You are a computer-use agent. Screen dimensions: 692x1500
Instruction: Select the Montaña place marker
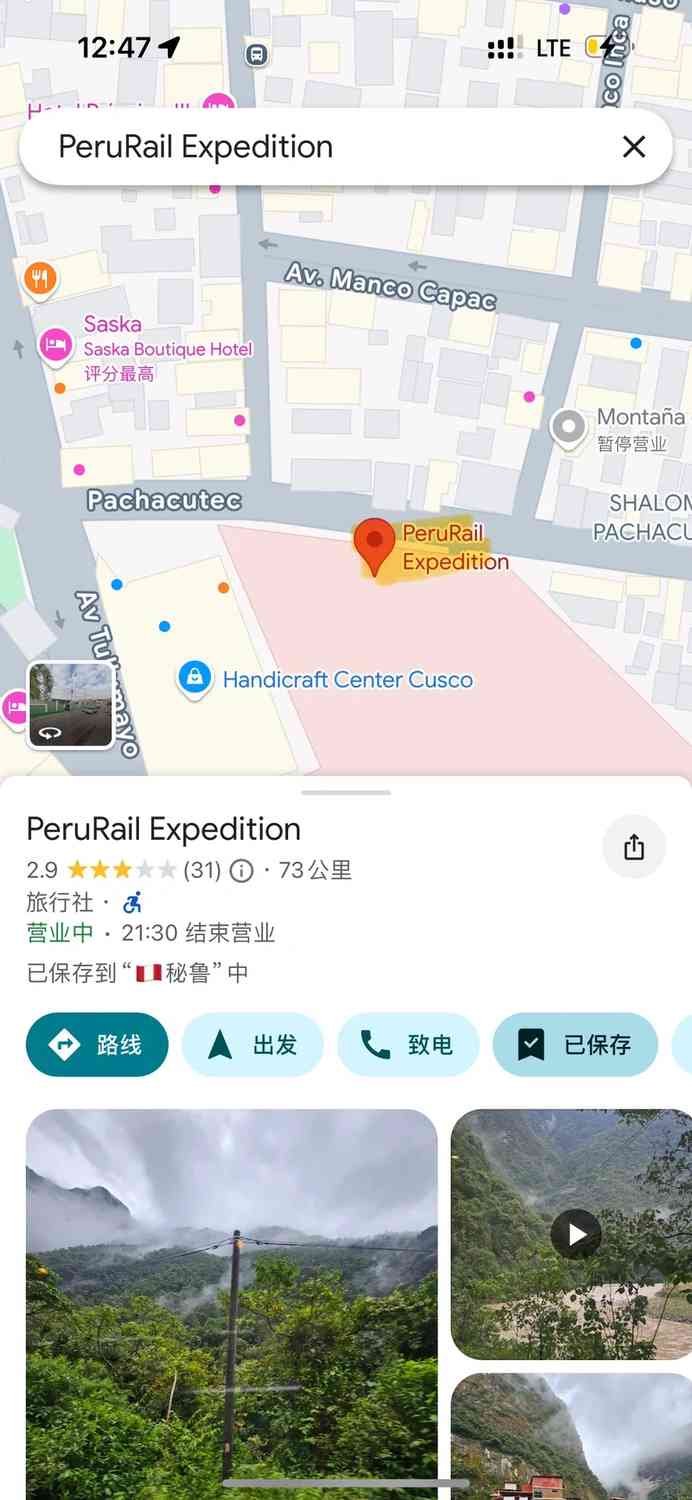click(568, 427)
